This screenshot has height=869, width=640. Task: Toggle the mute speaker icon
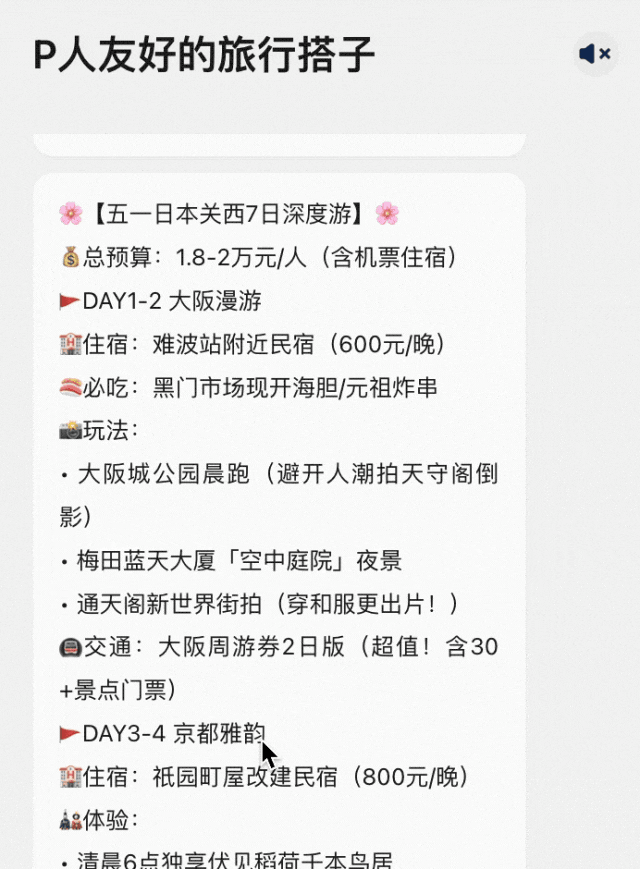(x=595, y=54)
